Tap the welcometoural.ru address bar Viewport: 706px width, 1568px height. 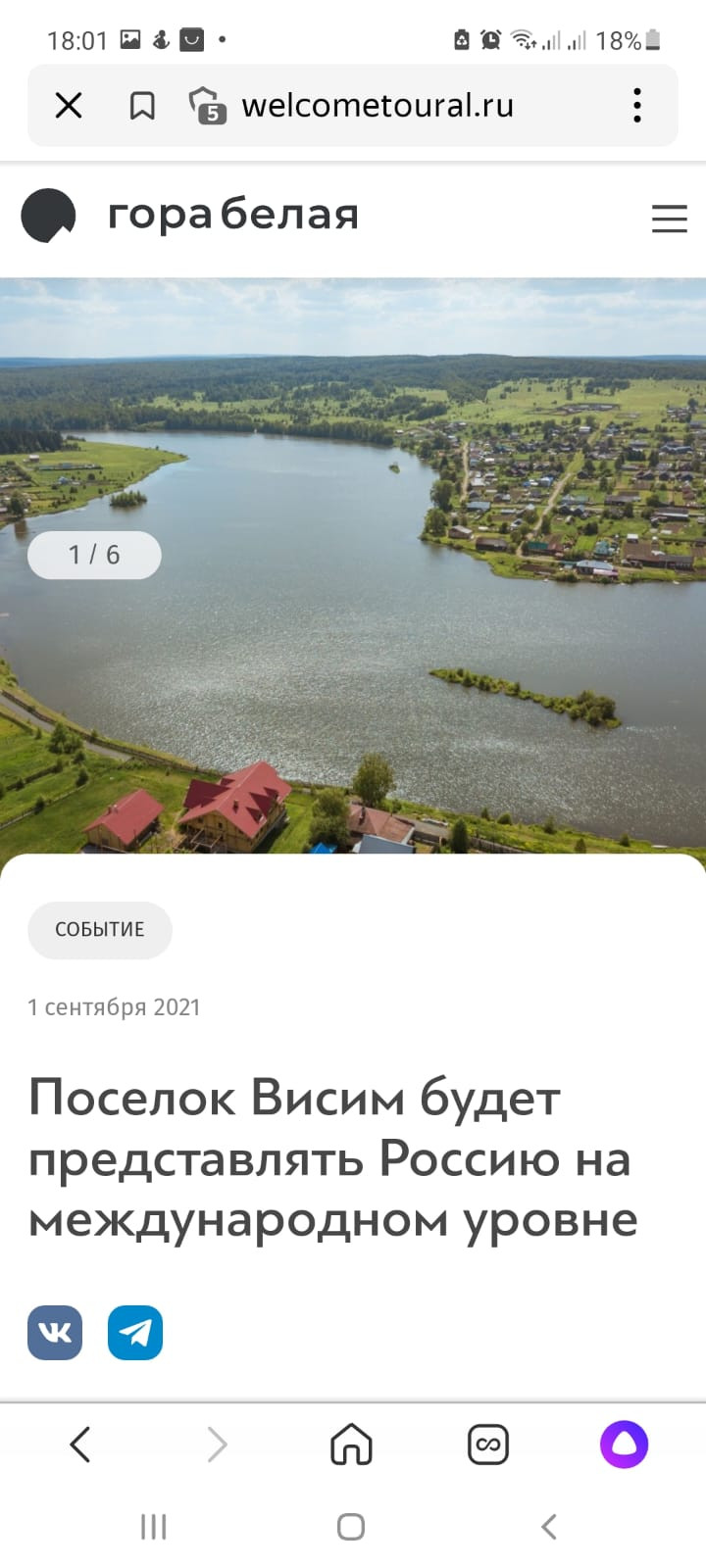click(x=378, y=105)
